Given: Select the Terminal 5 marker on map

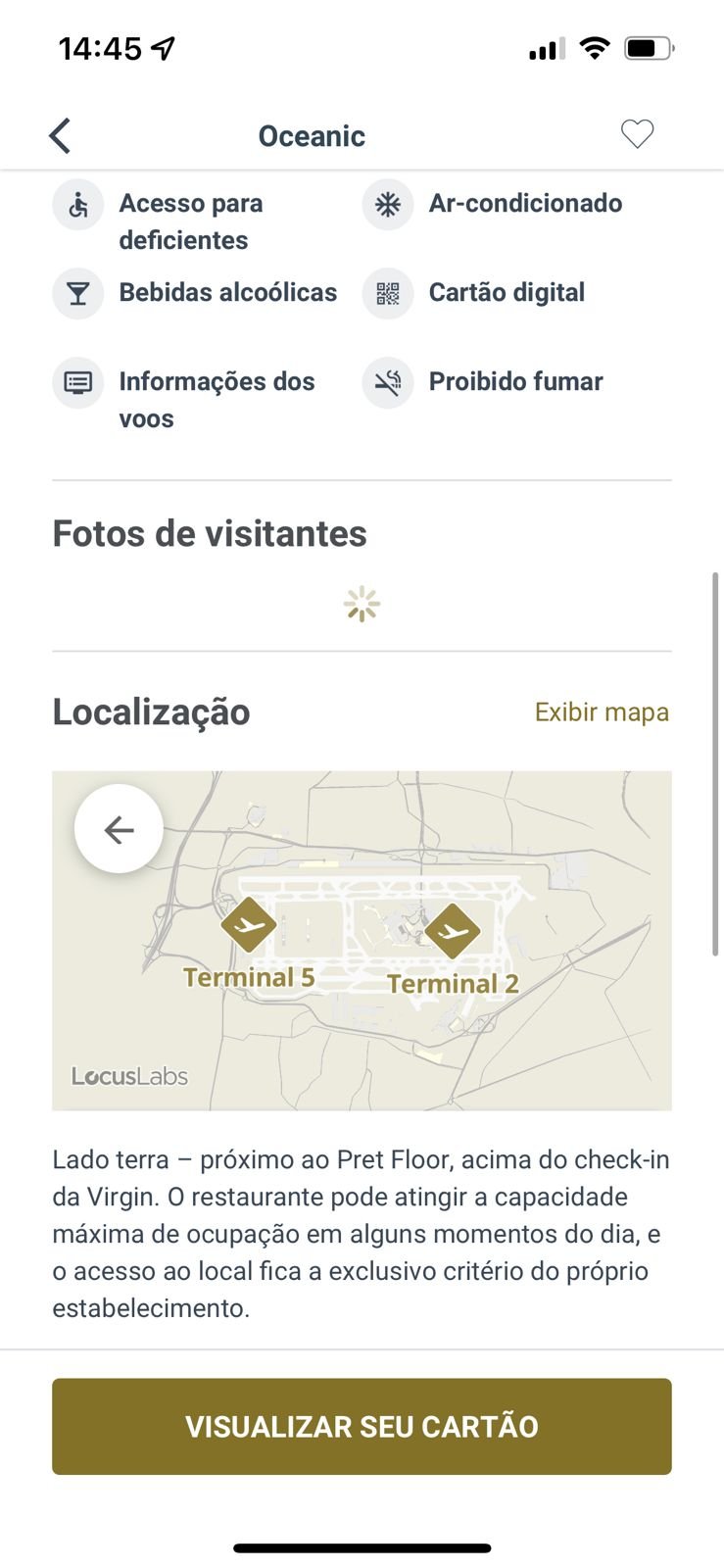Looking at the screenshot, I should coord(249,925).
